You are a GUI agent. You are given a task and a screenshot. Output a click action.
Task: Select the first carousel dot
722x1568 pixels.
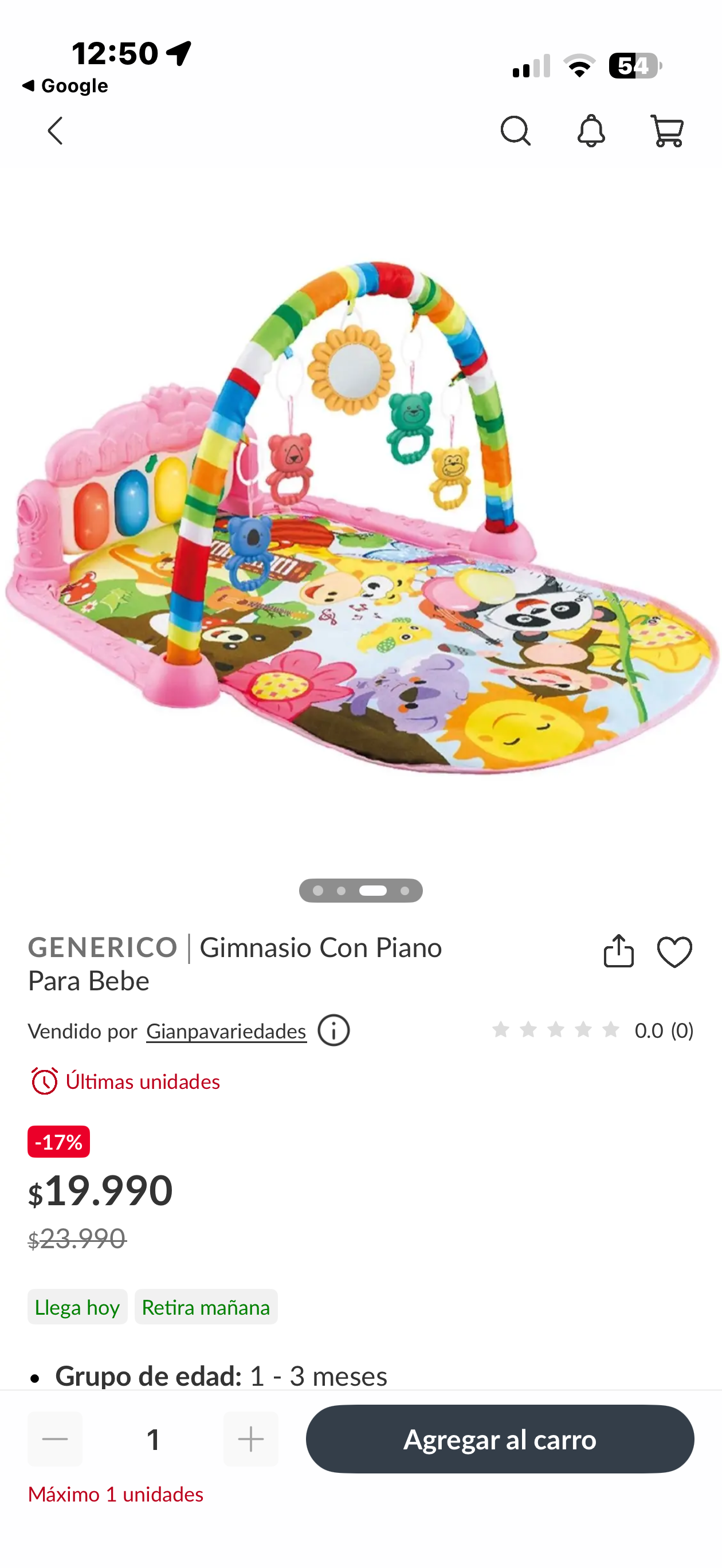319,891
